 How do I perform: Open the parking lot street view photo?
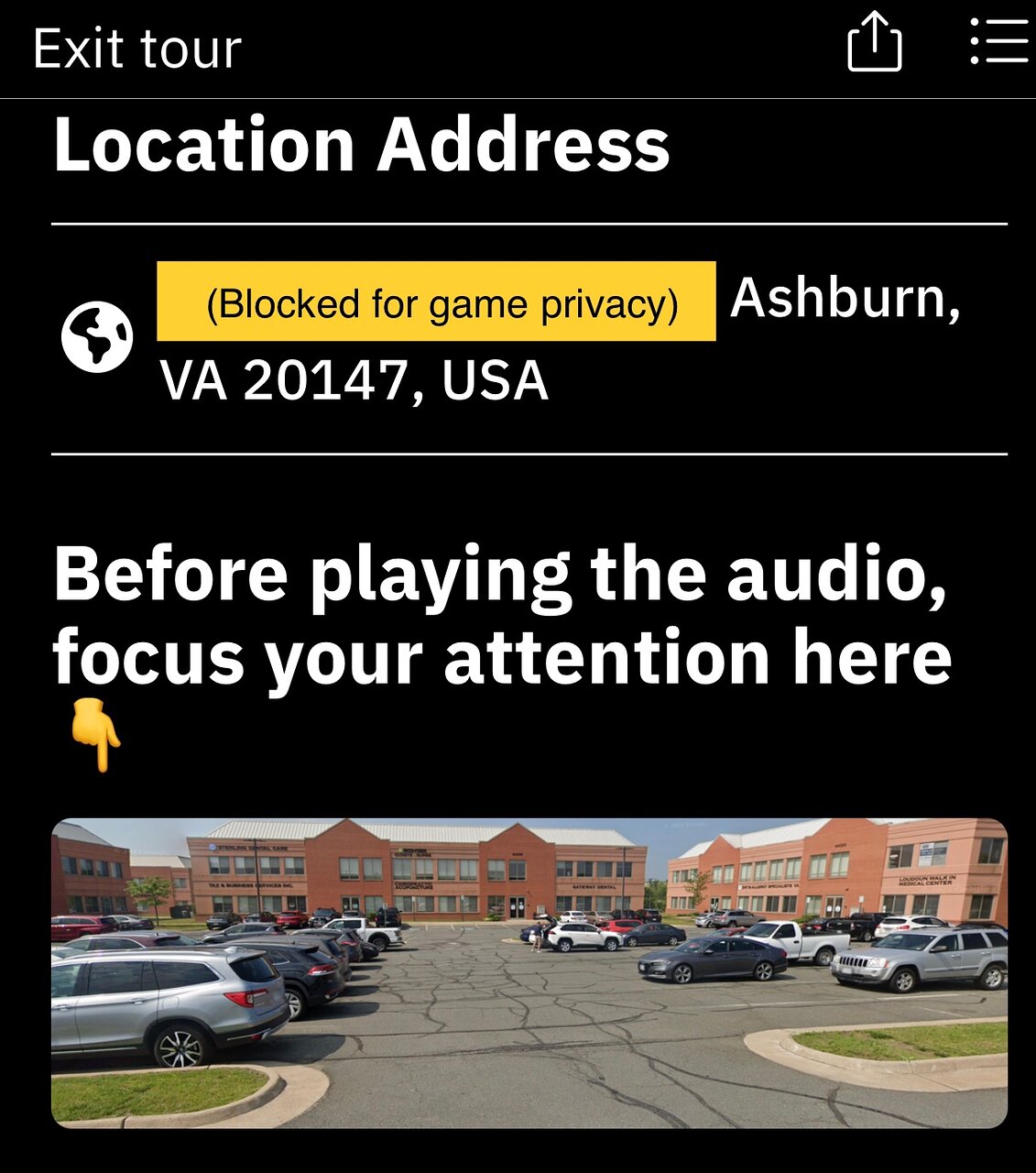point(529,972)
